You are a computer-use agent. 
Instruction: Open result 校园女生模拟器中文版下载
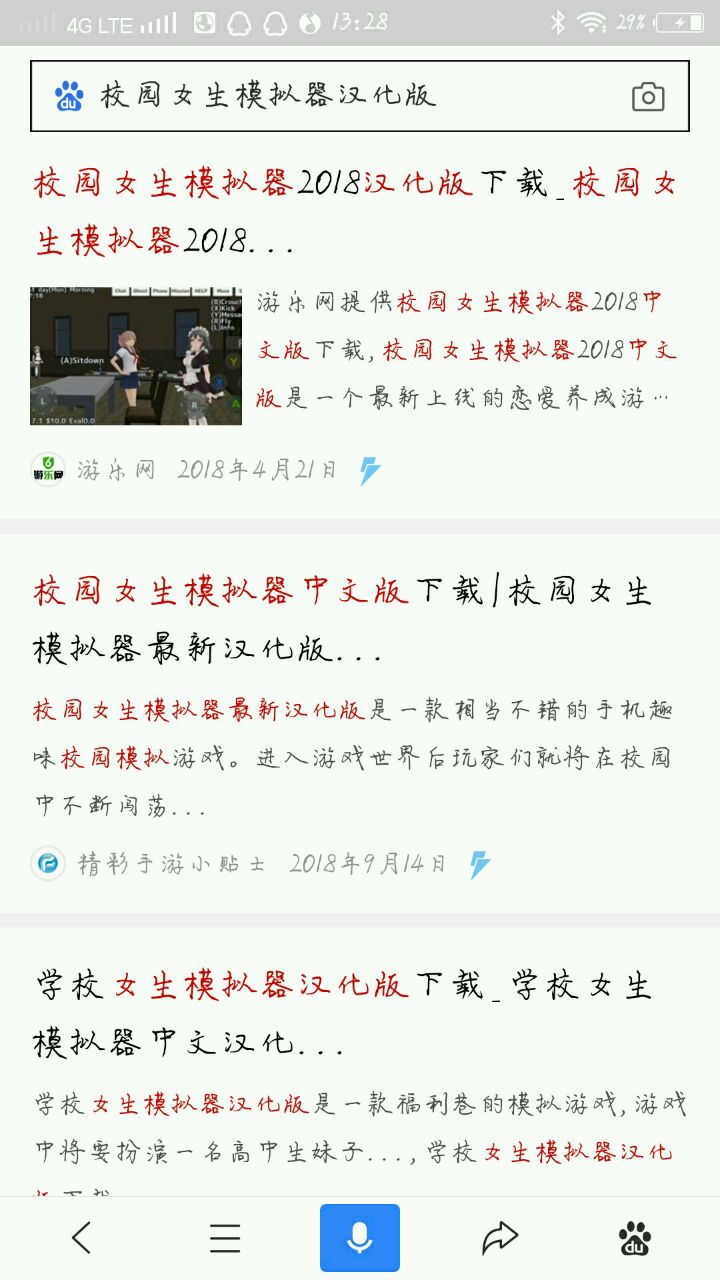point(342,620)
